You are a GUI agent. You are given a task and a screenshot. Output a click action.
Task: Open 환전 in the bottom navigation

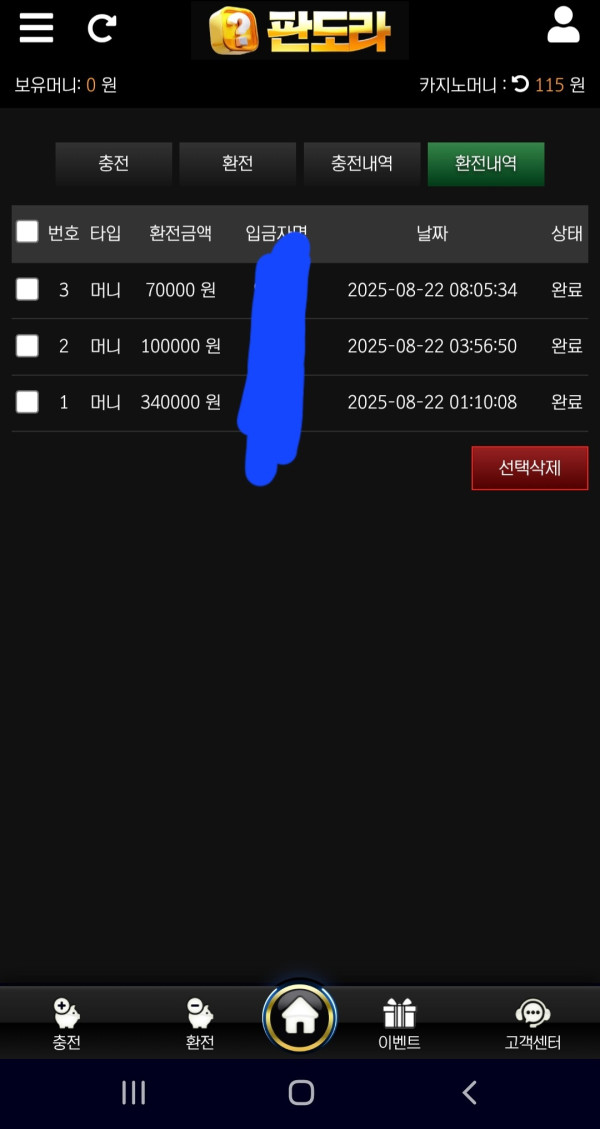point(200,1024)
